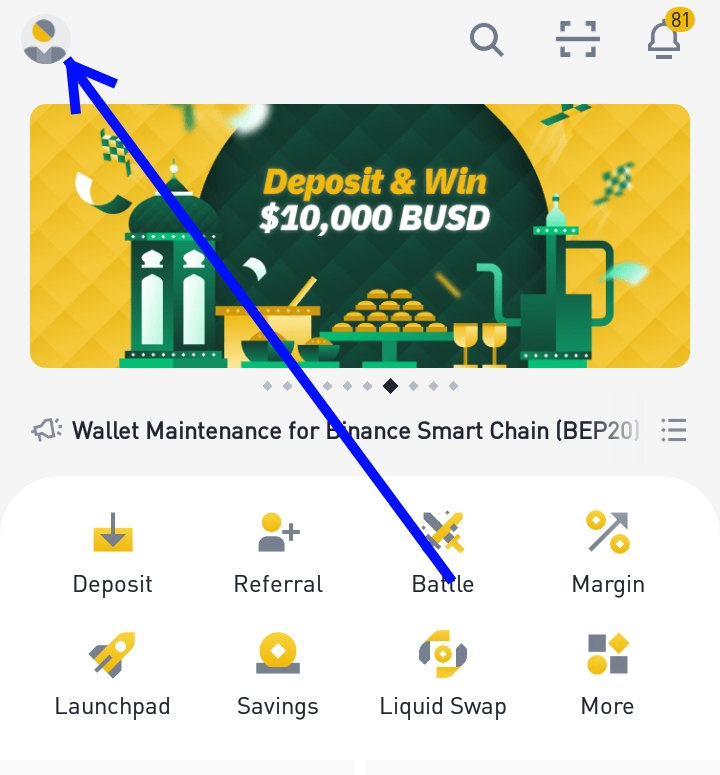Read the Wallet Maintenance announcement
Screen dimensions: 720x775
[x=355, y=431]
